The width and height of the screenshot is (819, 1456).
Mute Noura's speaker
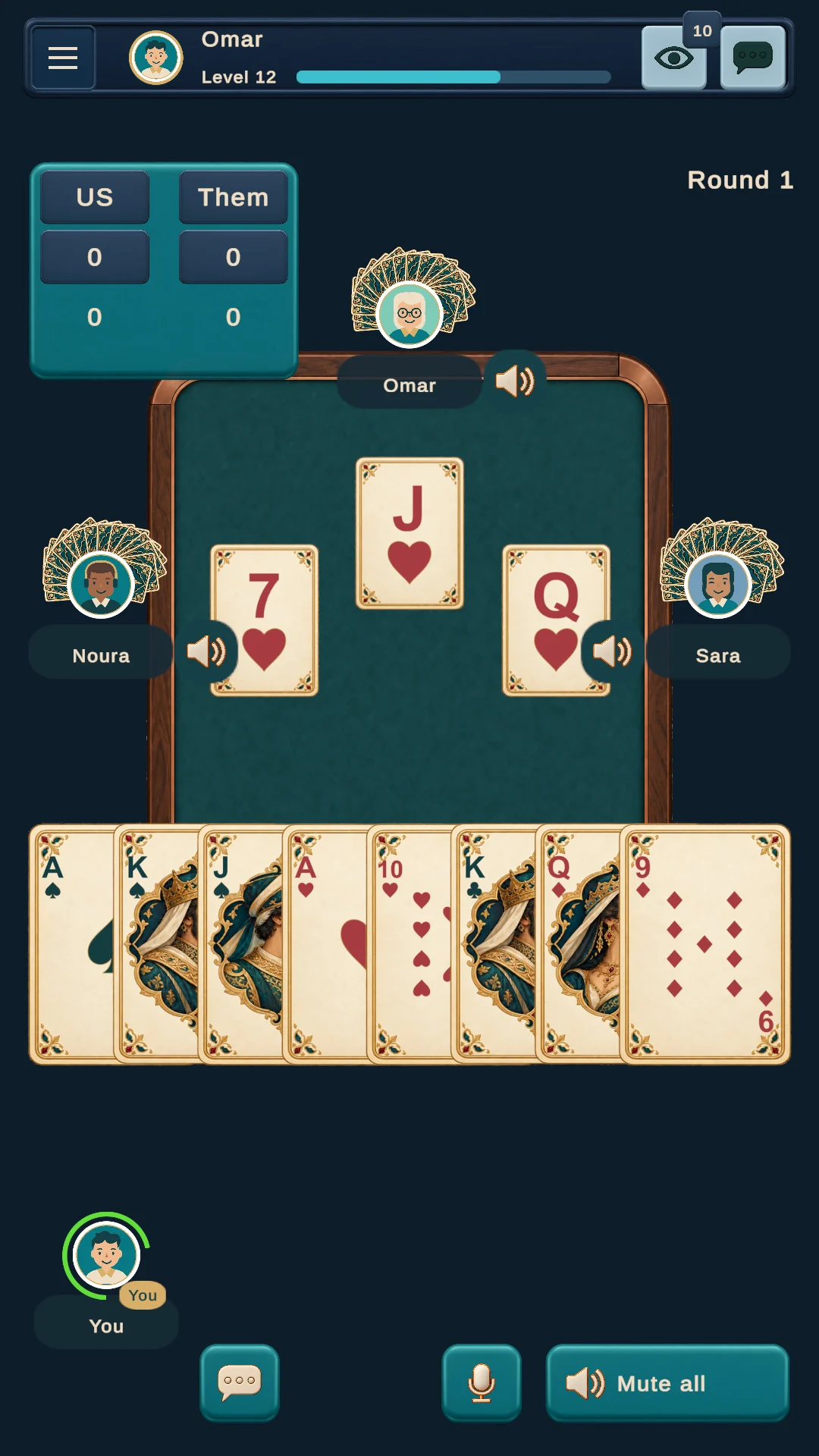(x=207, y=651)
